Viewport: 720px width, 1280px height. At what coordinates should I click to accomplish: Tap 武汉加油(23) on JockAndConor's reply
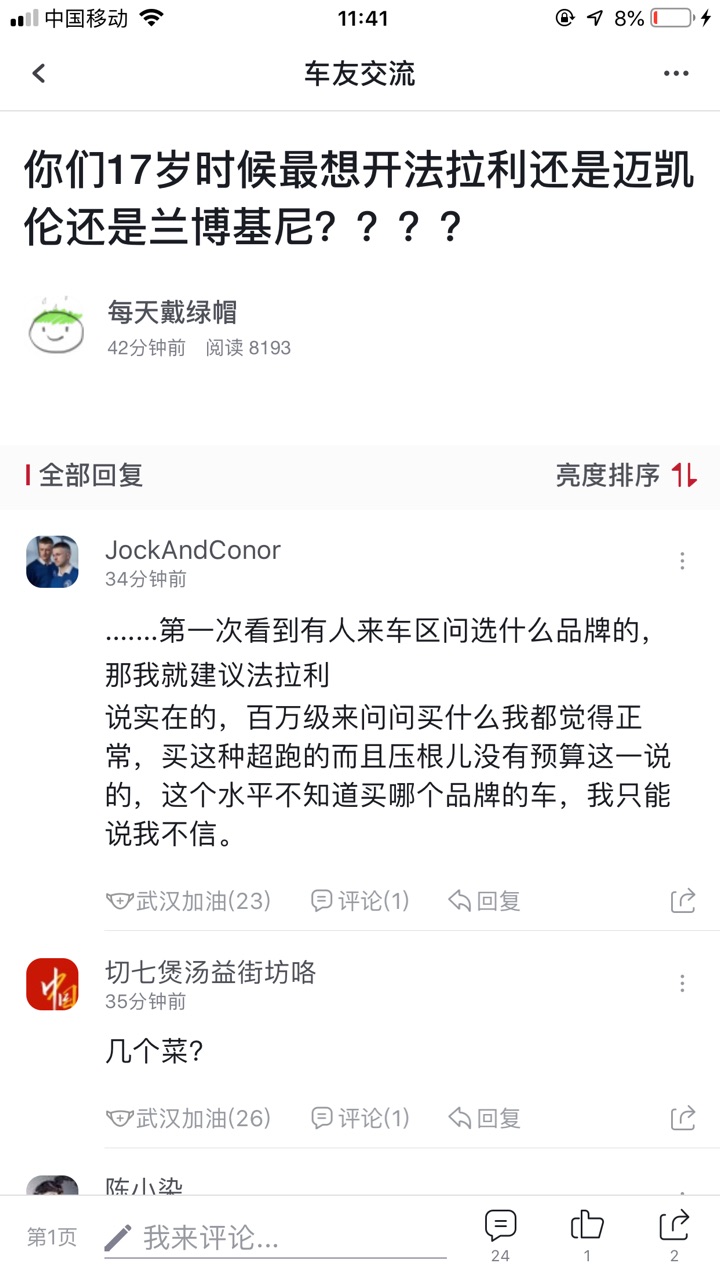pos(189,901)
